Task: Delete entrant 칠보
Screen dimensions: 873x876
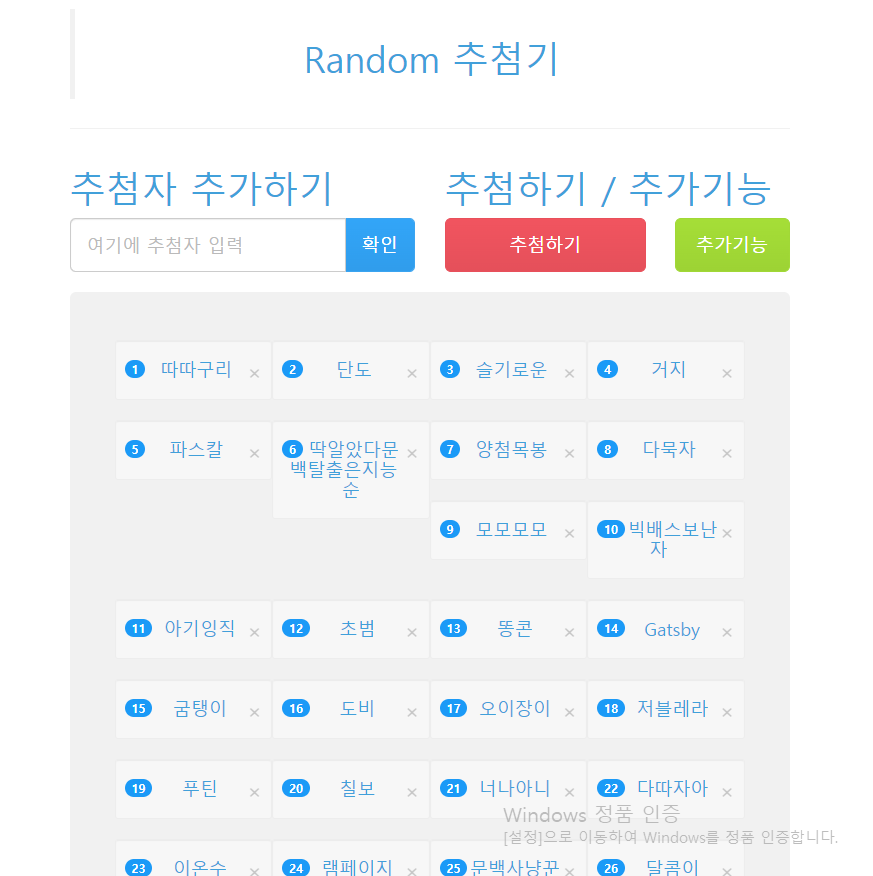Action: [x=412, y=793]
